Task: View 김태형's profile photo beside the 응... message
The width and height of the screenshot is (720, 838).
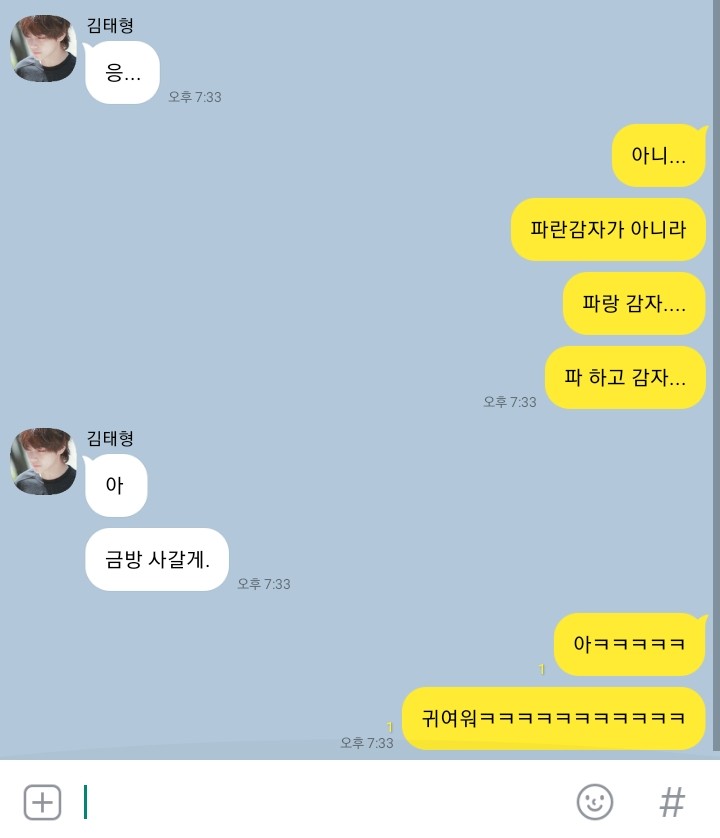Action: point(43,48)
